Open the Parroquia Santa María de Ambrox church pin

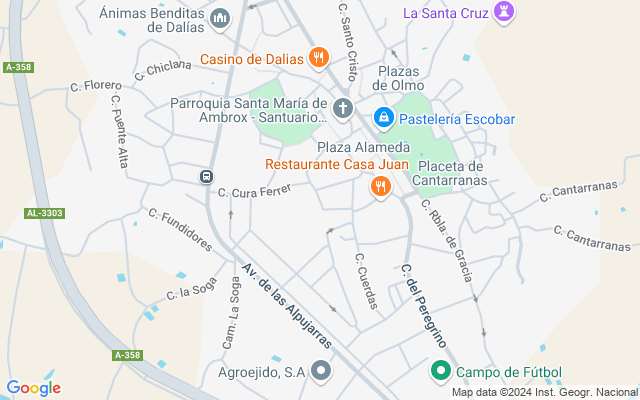point(342,109)
